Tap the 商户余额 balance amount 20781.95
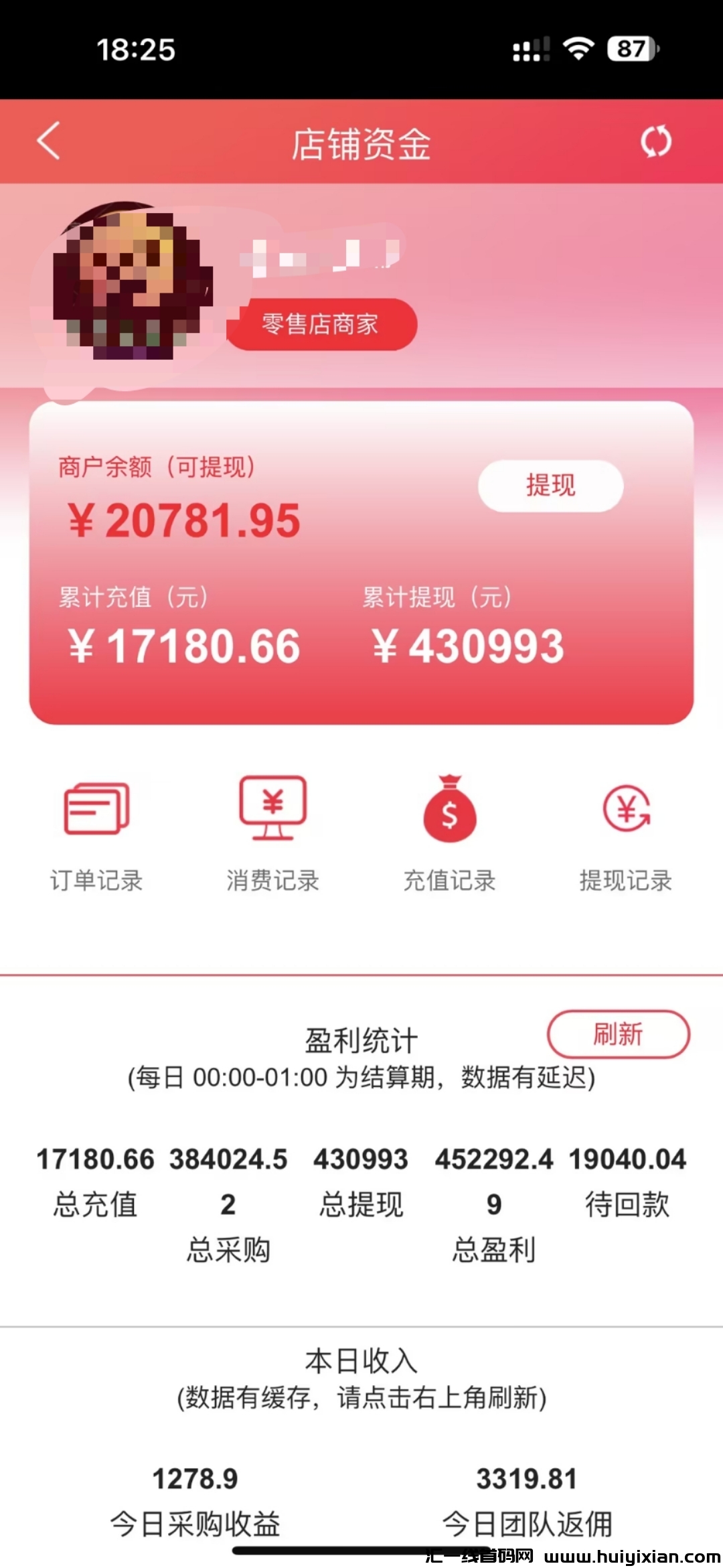This screenshot has height=1568, width=723. pos(184,519)
